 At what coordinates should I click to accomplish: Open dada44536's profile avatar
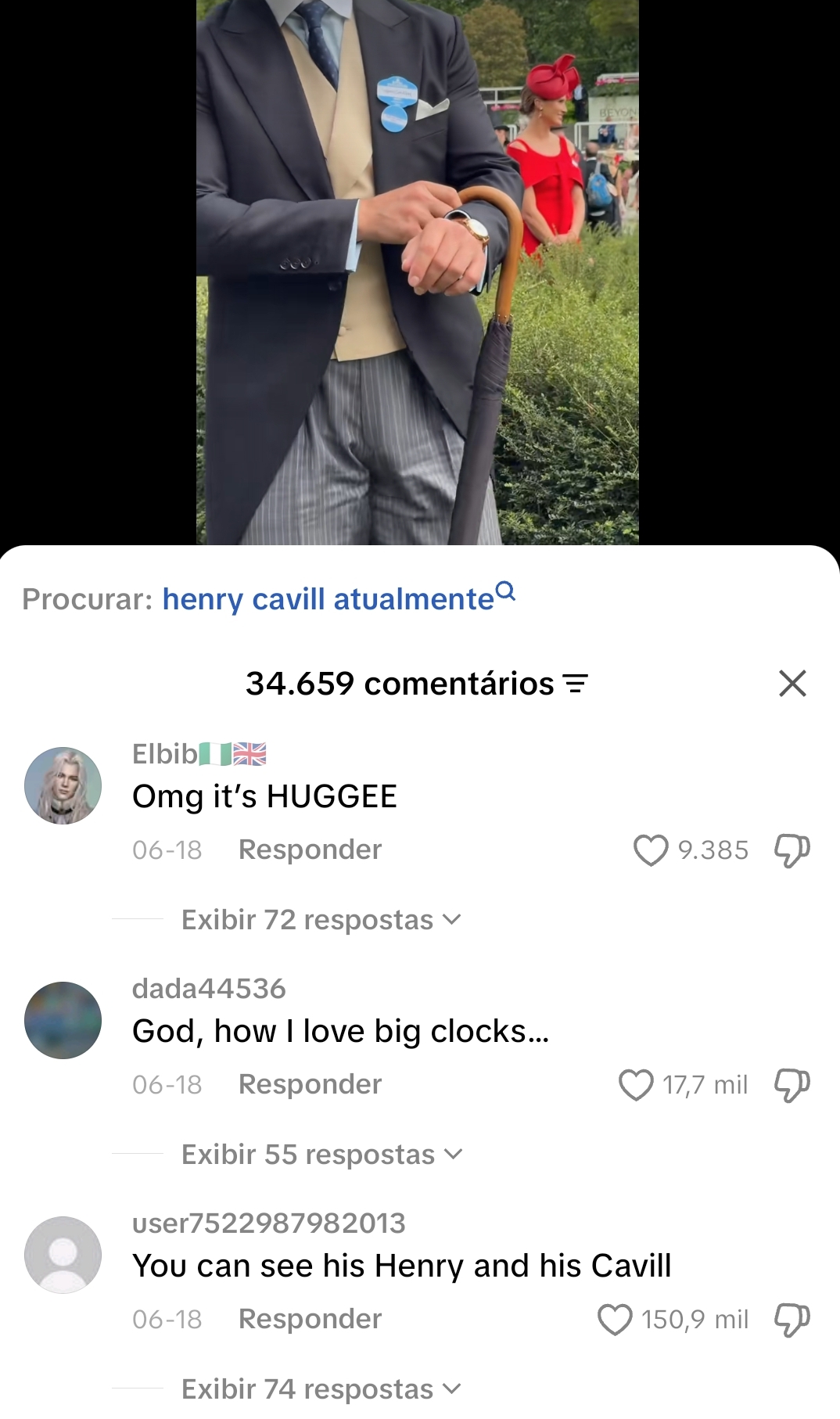(63, 1020)
